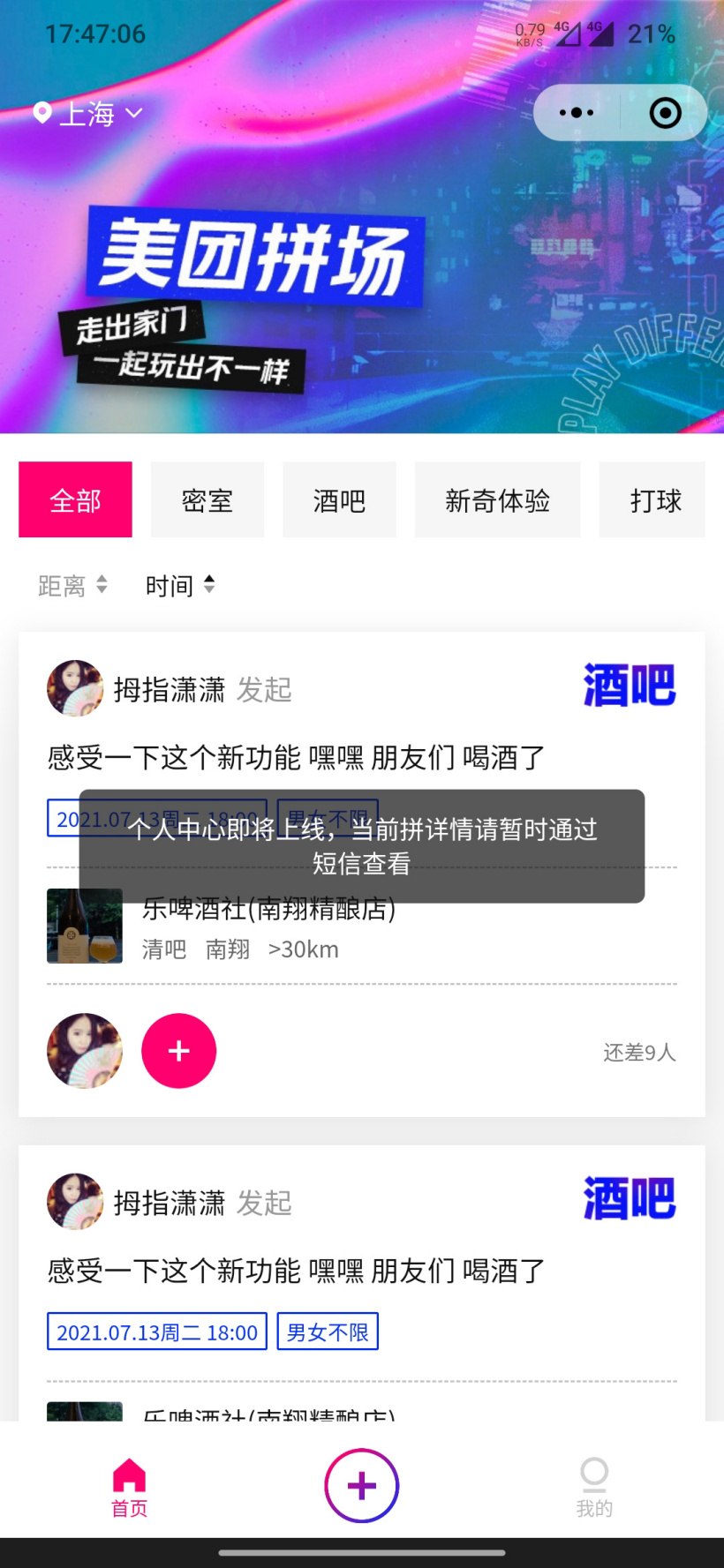Close the mini program via circle icon
Viewport: 724px width, 1568px height.
tap(665, 113)
